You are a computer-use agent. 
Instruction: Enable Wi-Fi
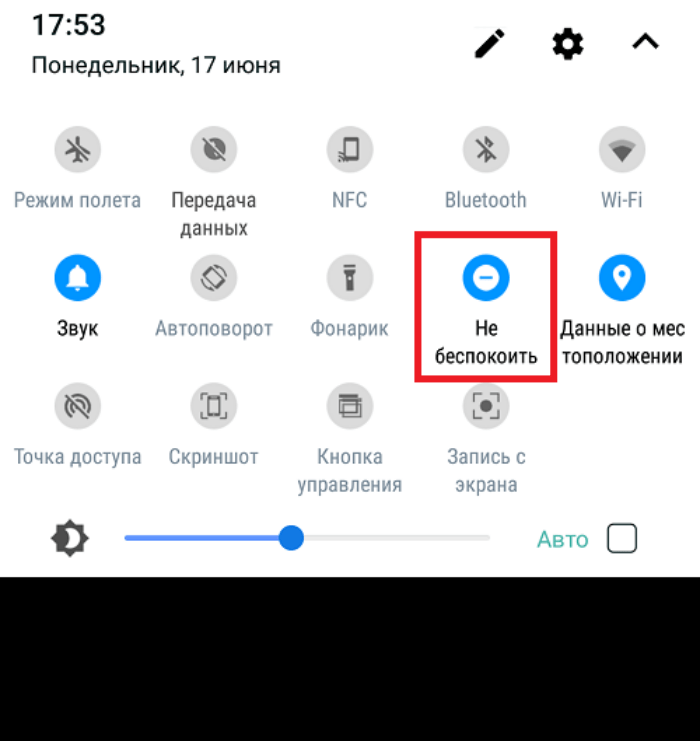621,151
